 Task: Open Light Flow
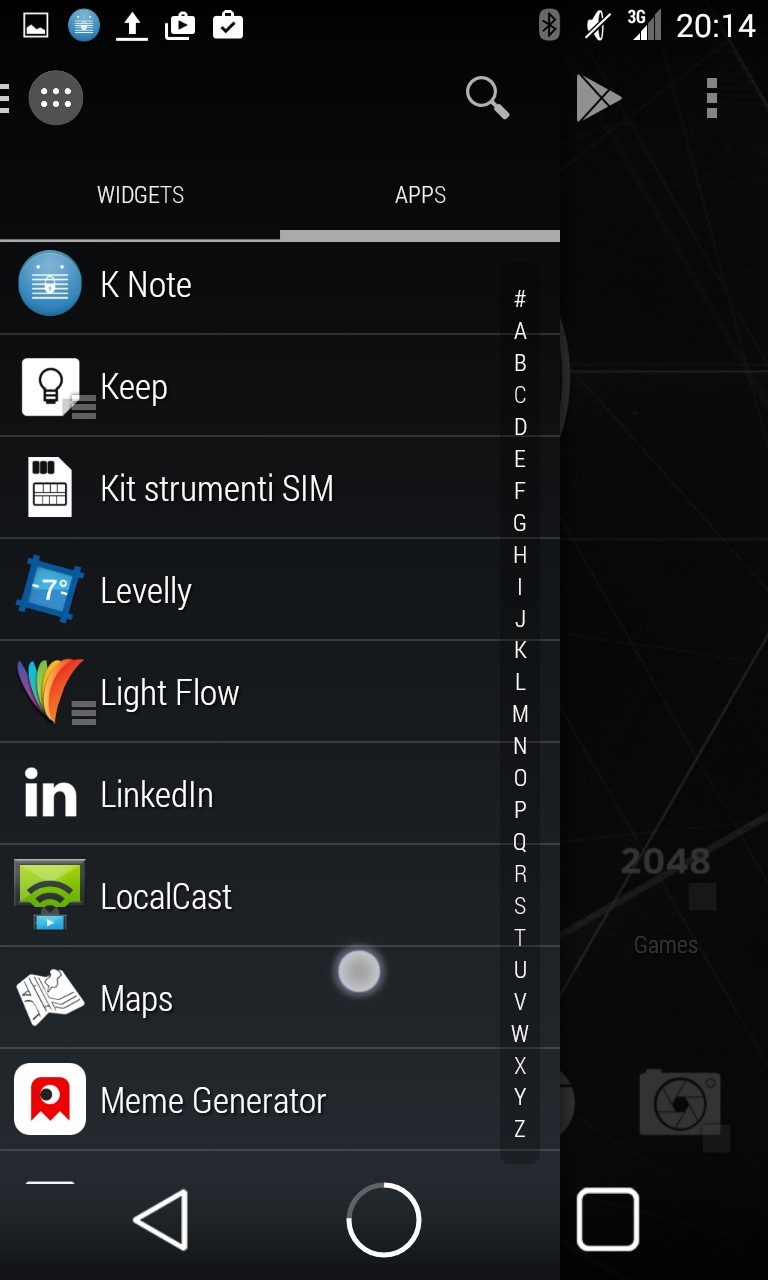(x=170, y=693)
